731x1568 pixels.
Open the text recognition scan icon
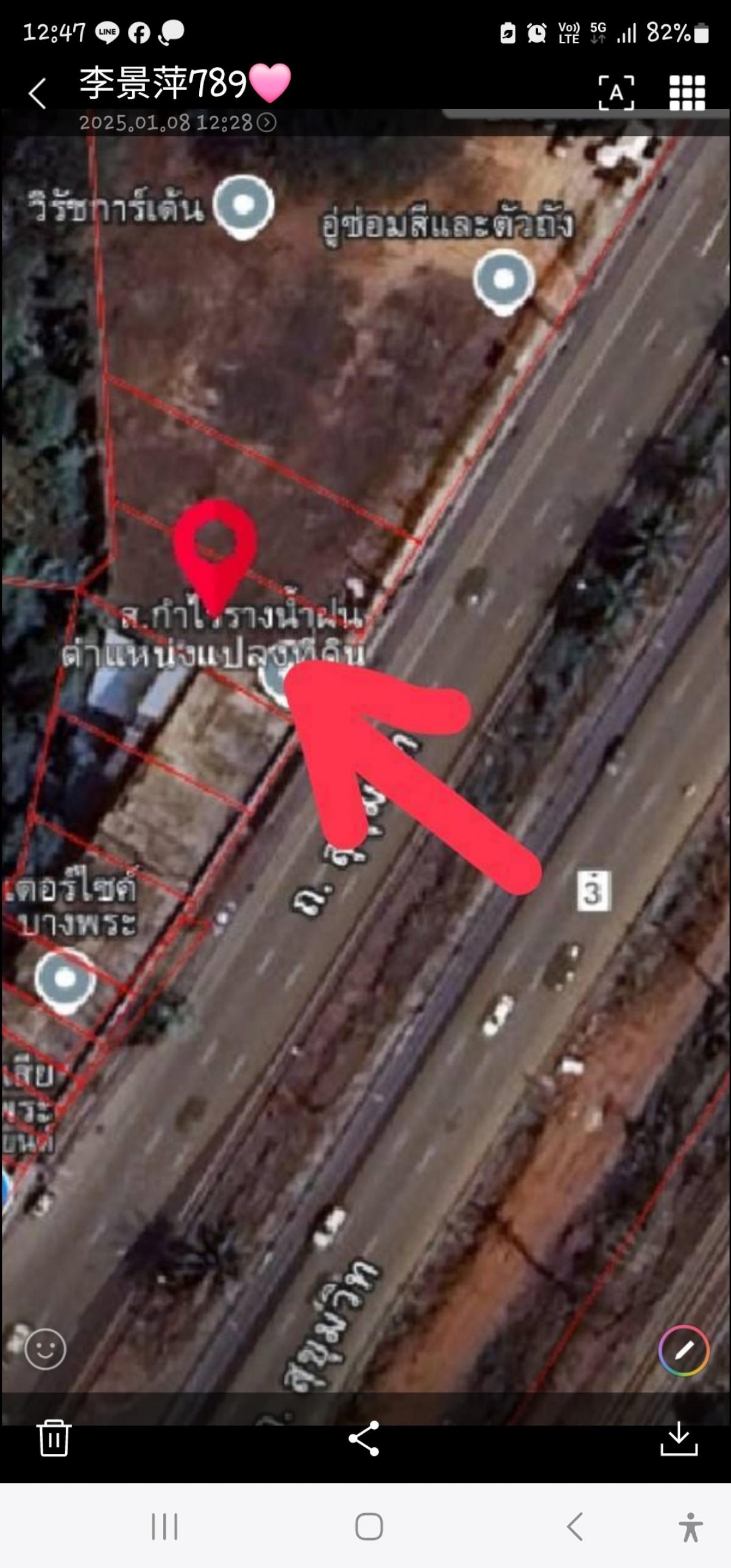tap(616, 93)
